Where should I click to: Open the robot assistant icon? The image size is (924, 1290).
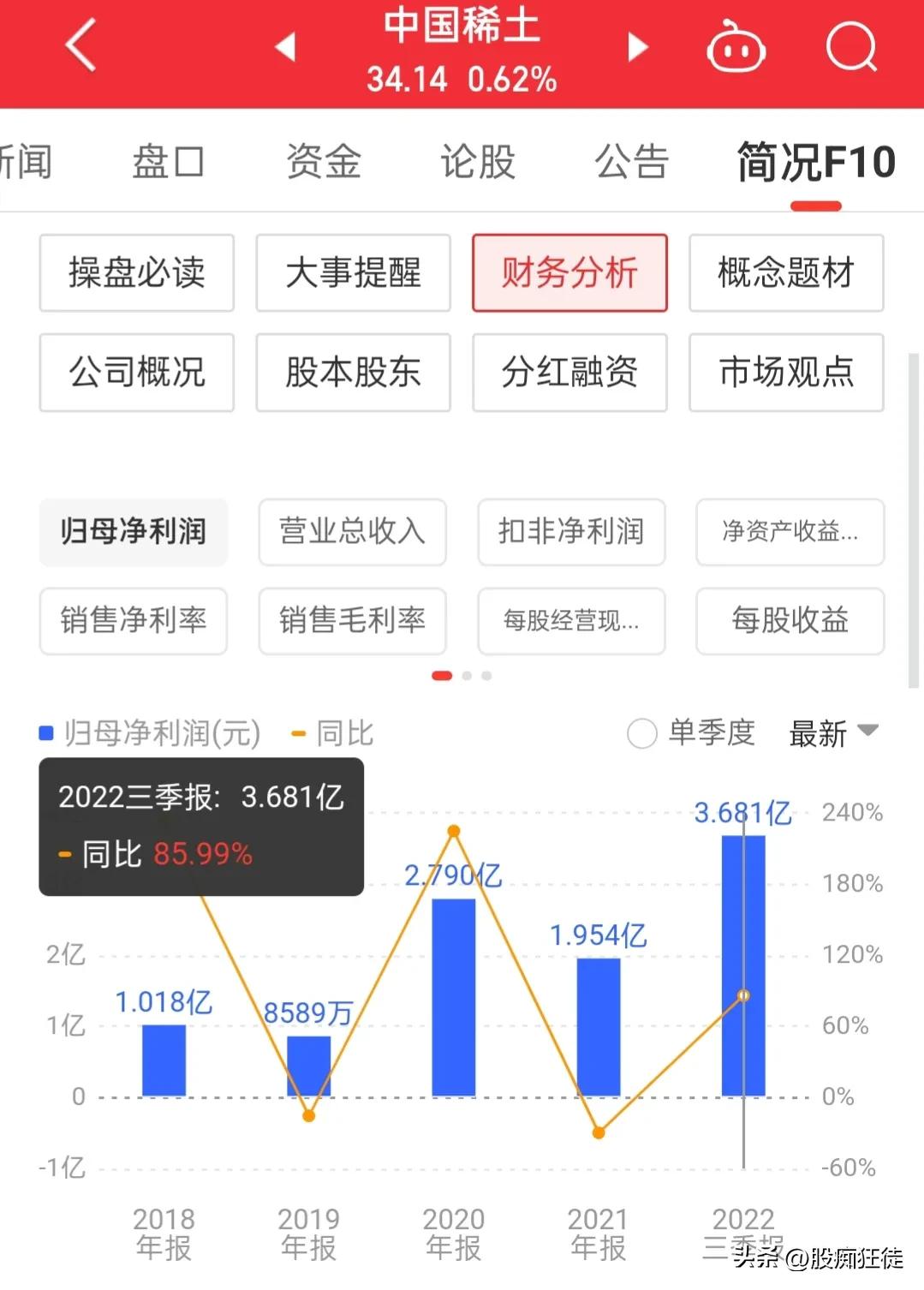[736, 47]
